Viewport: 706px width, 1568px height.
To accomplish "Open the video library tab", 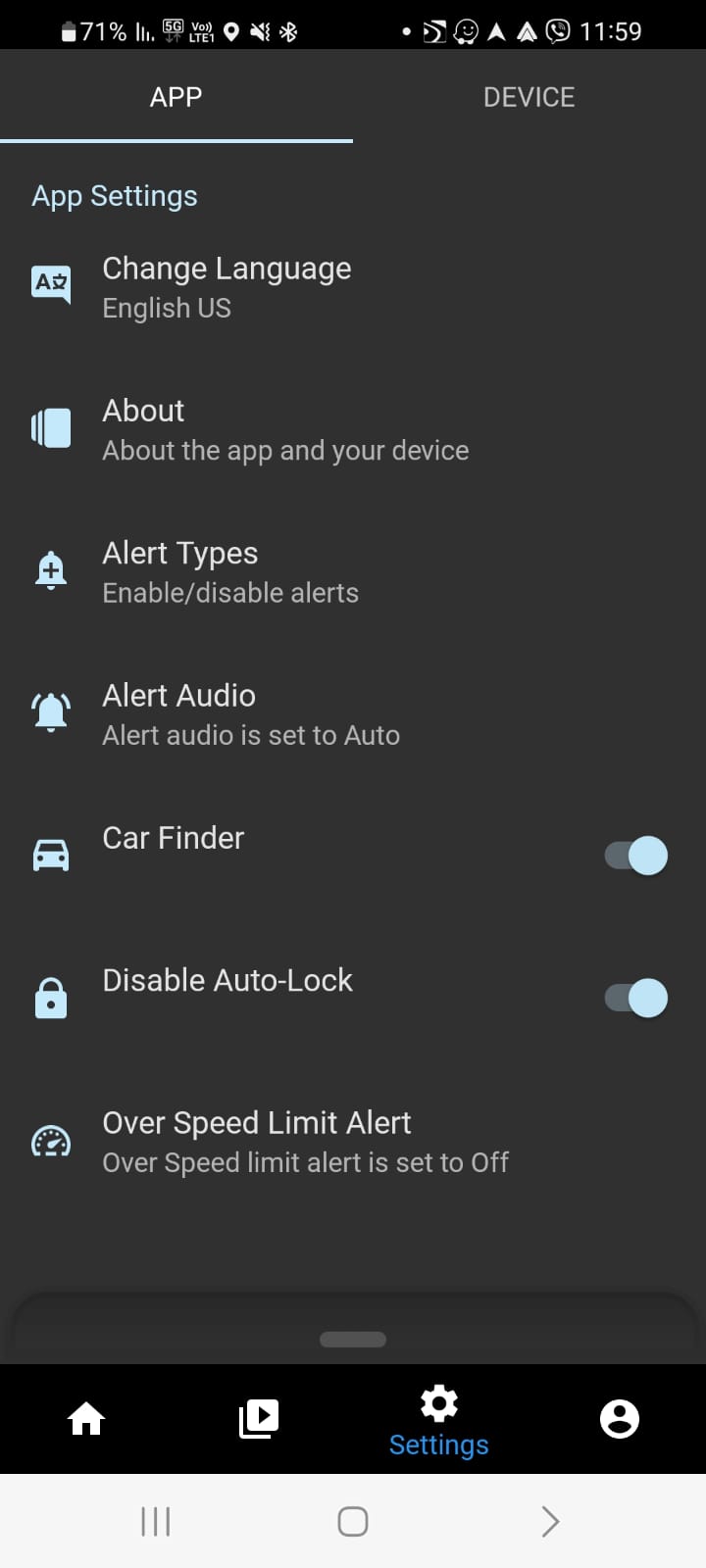I will [259, 1418].
